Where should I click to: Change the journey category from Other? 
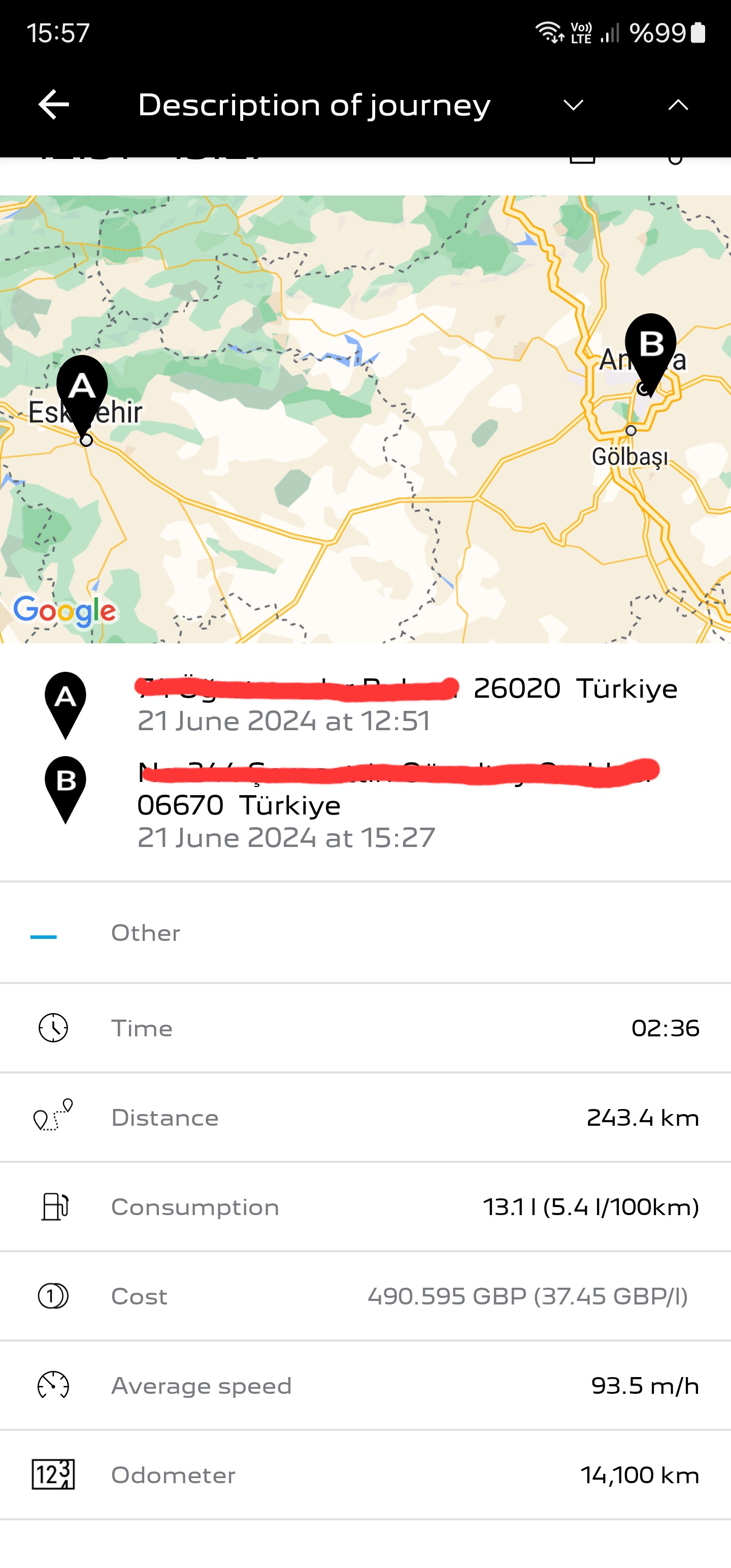(x=365, y=932)
